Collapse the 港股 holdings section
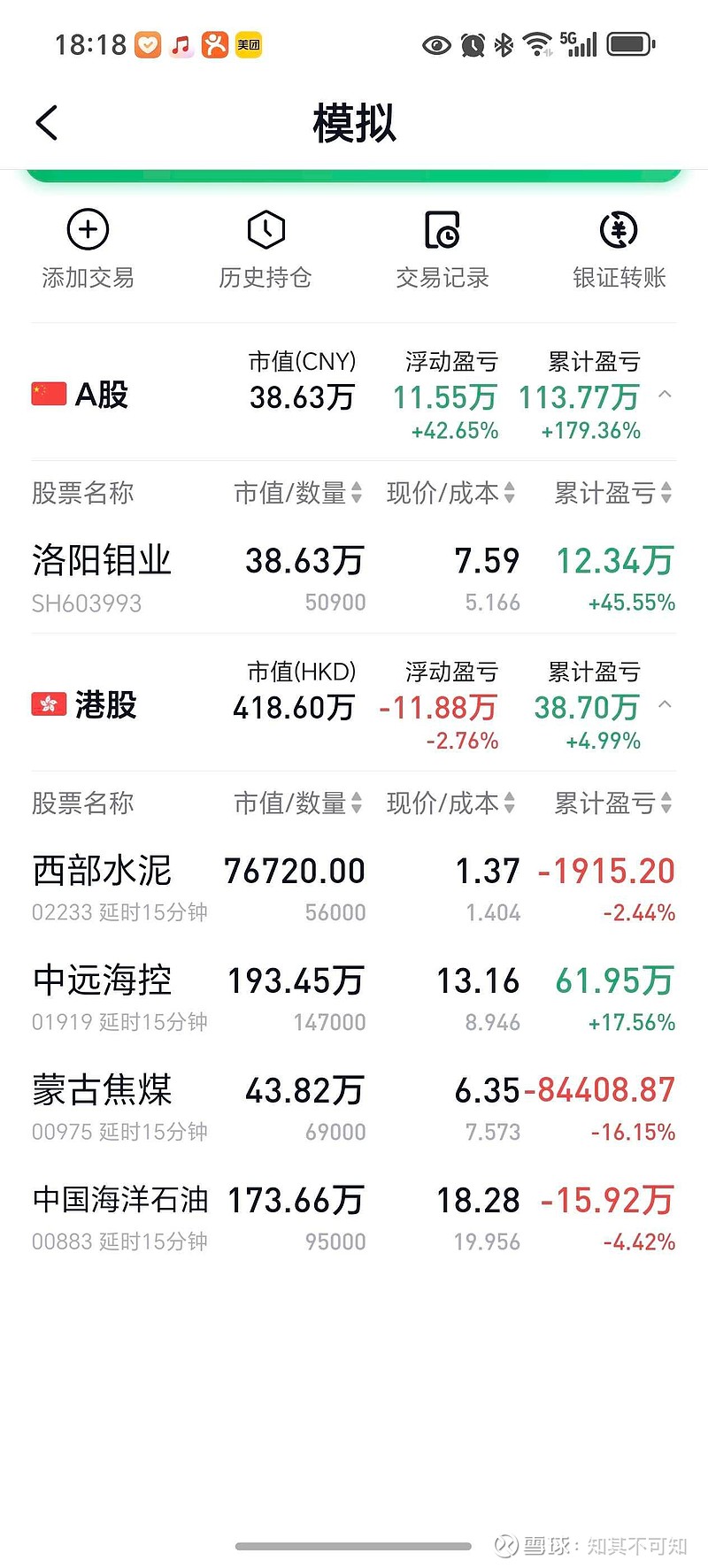The height and width of the screenshot is (1568, 708). coord(666,705)
